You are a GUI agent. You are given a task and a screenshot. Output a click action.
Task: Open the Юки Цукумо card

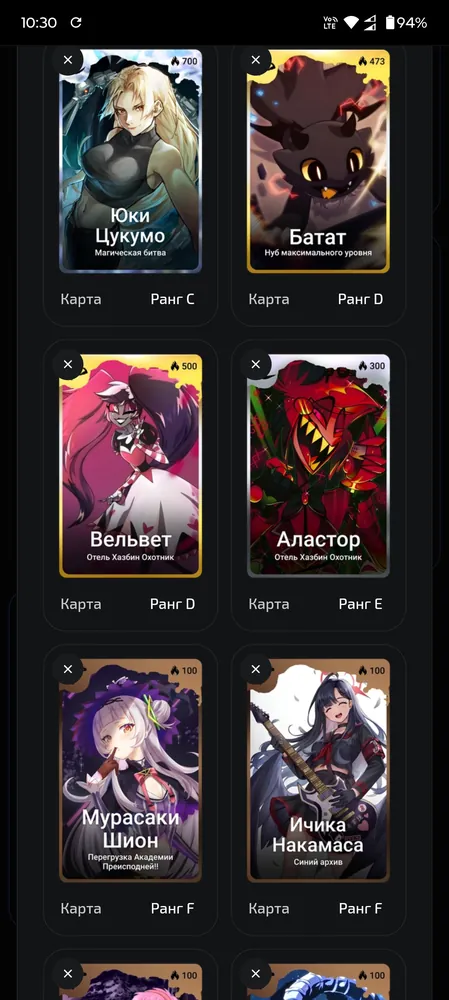[x=131, y=161]
